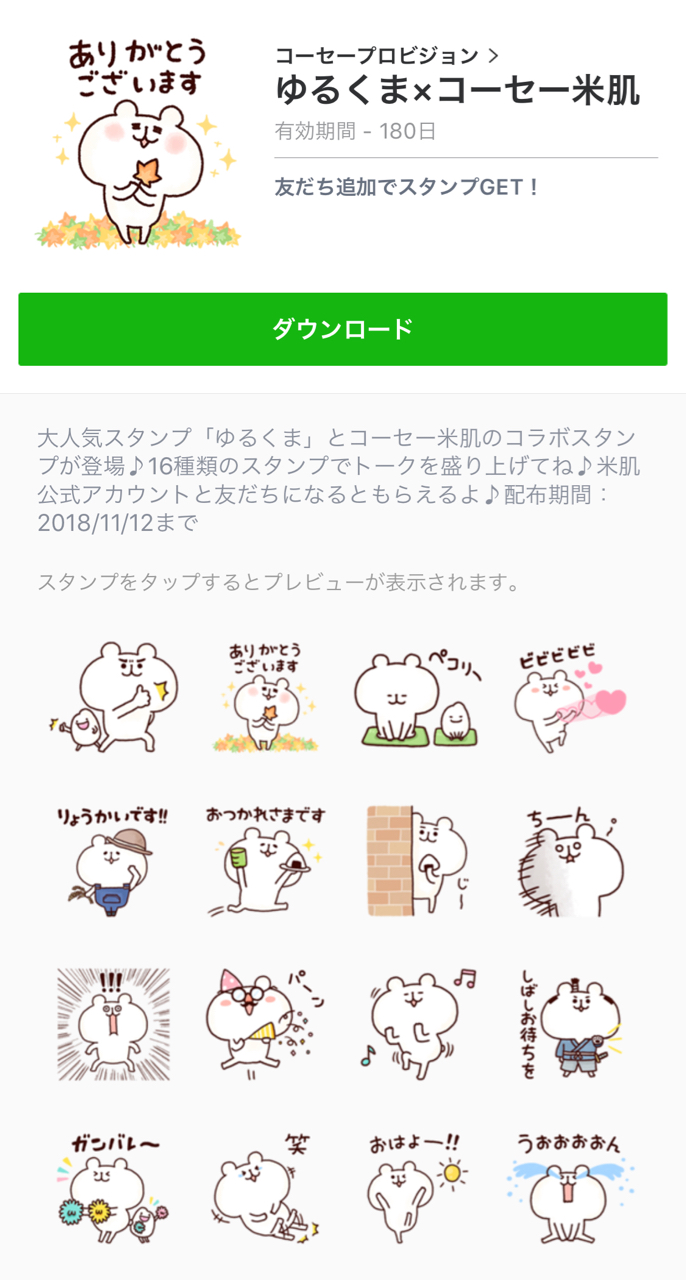Preview the ビビビビビ hearts sticker
Image resolution: width=686 pixels, height=1280 pixels.
point(572,697)
